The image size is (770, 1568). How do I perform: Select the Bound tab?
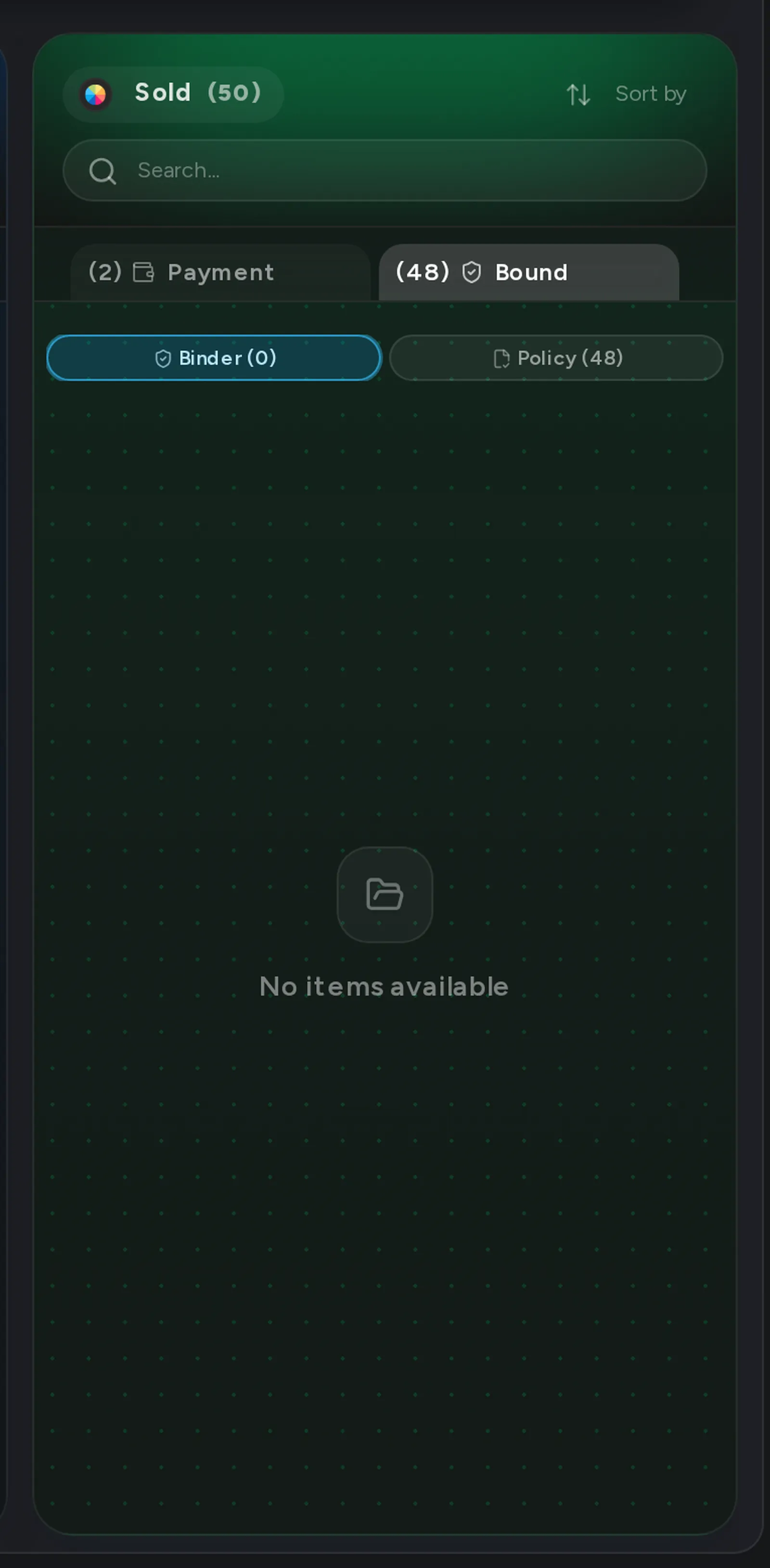[528, 272]
